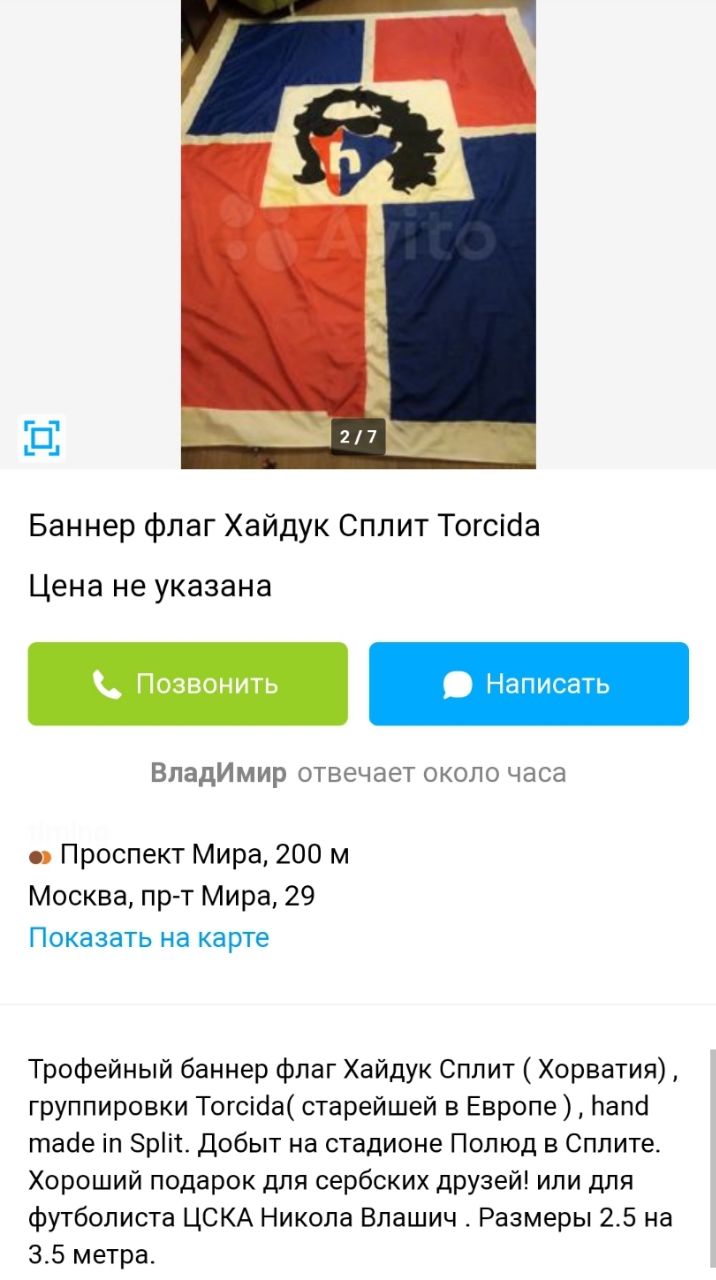716x1280 pixels.
Task: Tap the green Позвонить call button
Action: click(x=188, y=684)
